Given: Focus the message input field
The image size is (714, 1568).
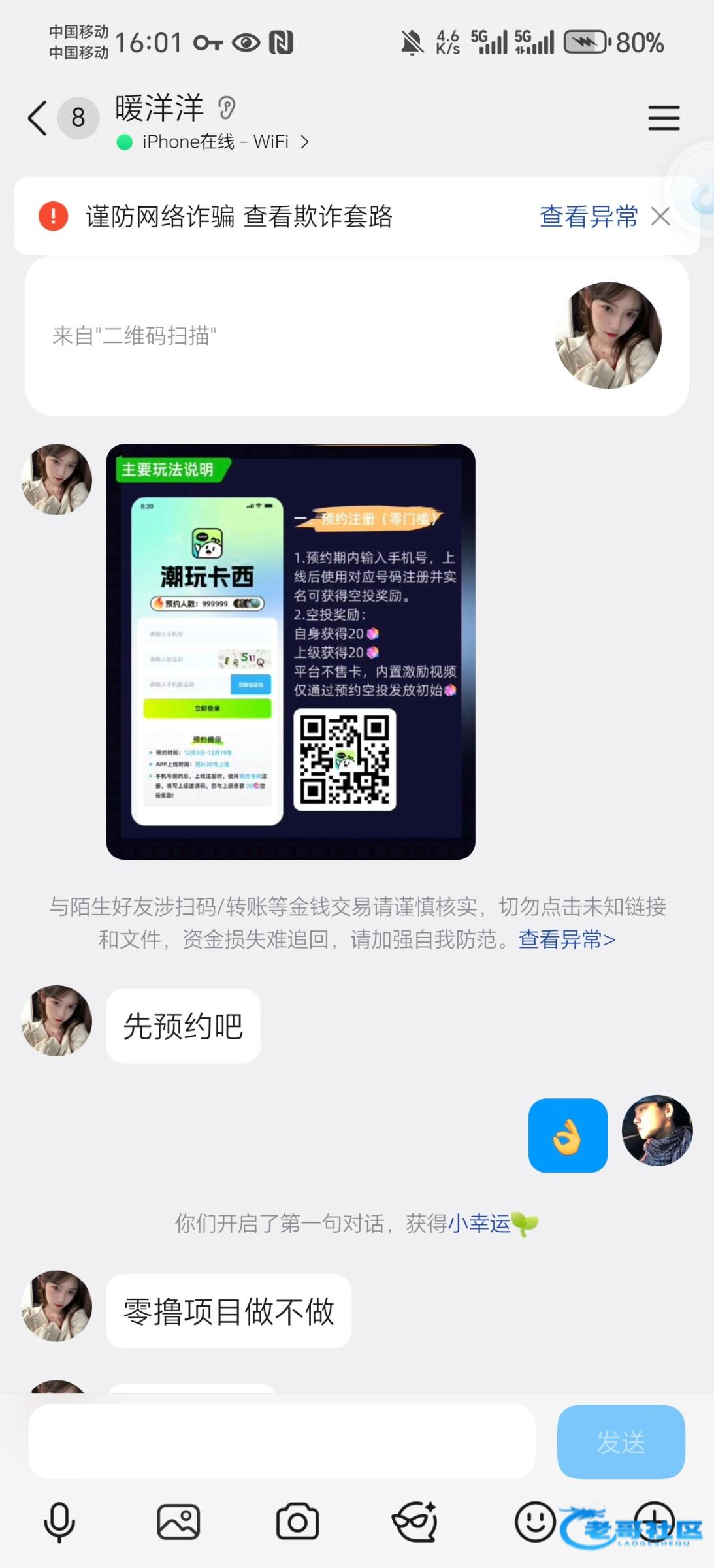Looking at the screenshot, I should point(281,1442).
